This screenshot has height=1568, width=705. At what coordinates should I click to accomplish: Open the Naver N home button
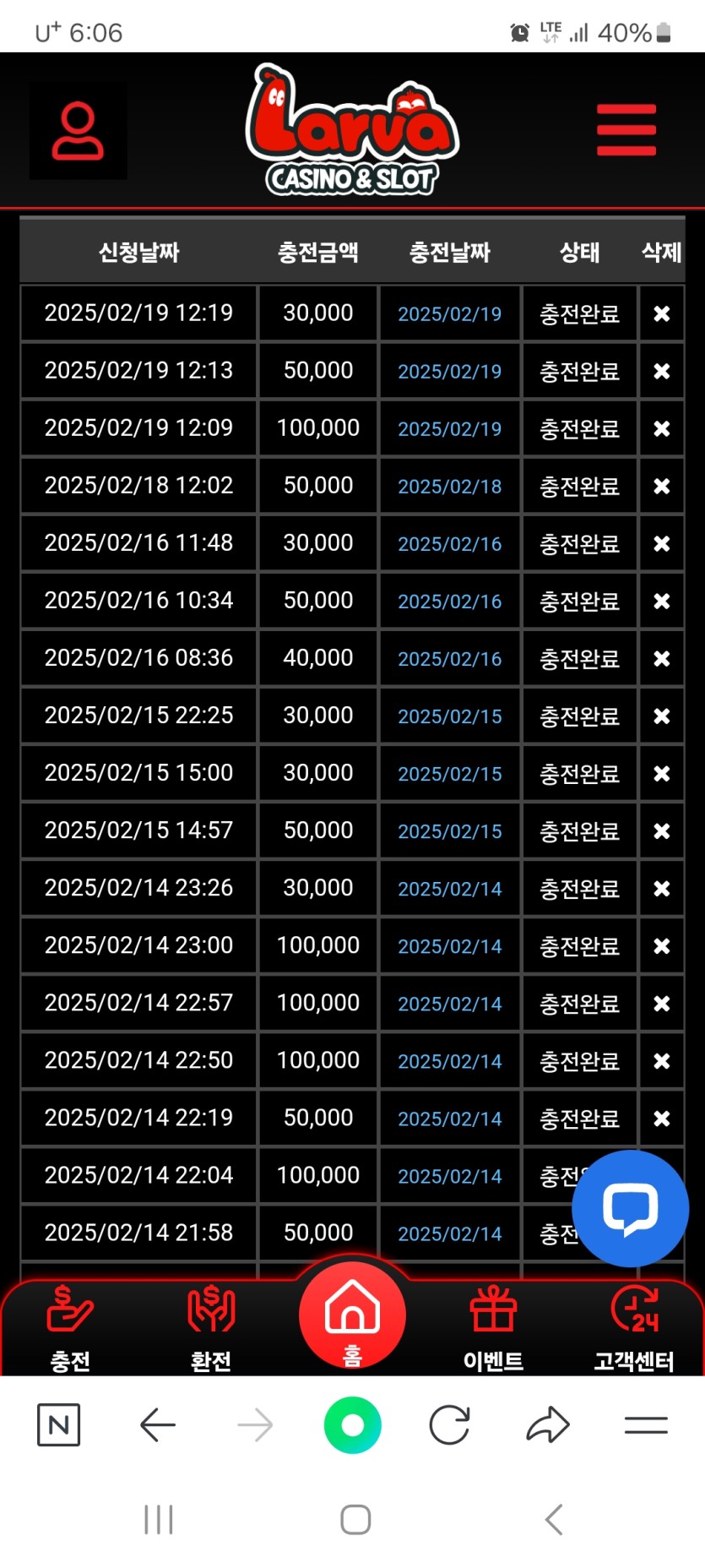[59, 1425]
